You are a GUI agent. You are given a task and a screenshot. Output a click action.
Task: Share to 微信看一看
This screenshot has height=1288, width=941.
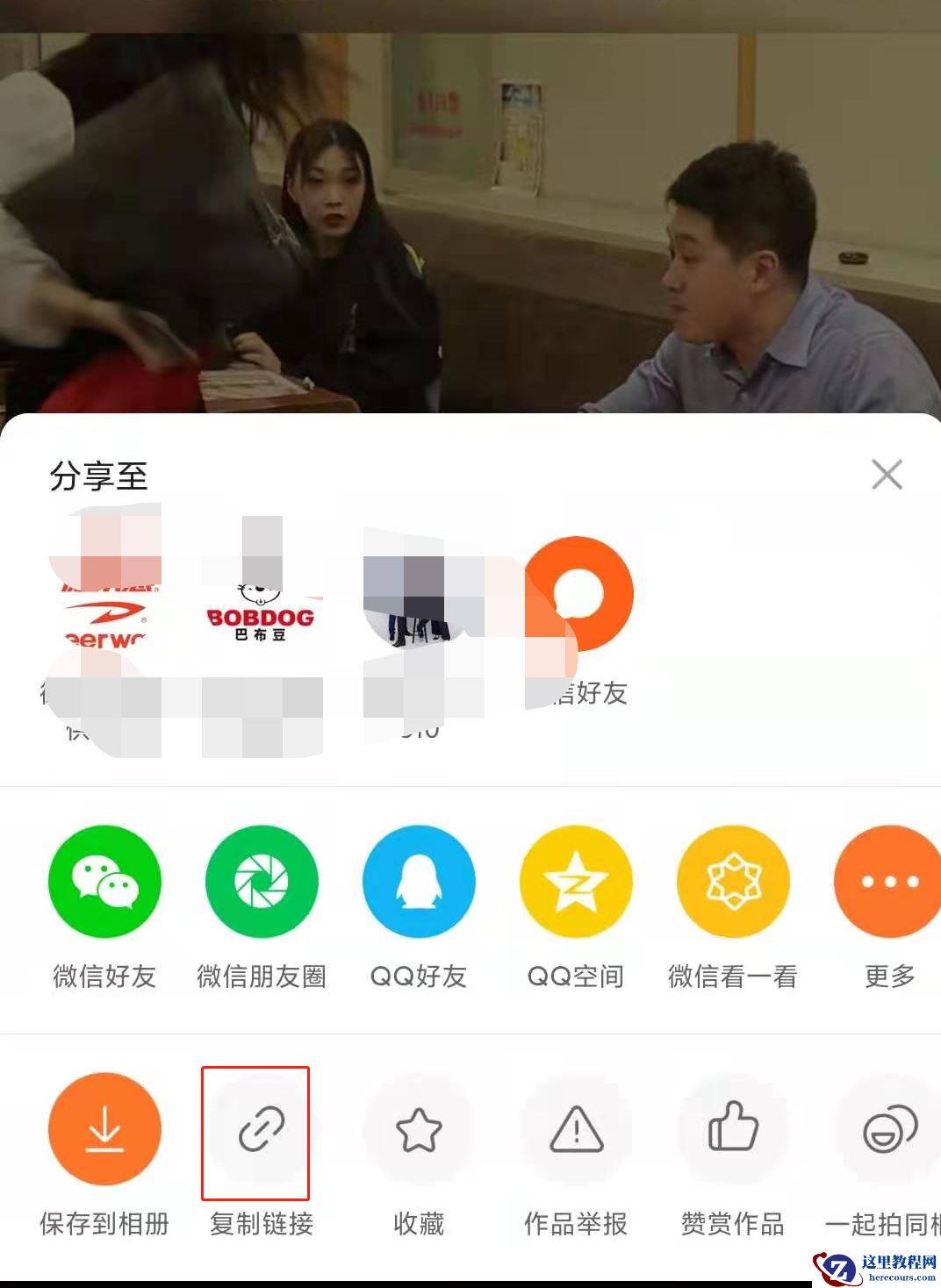(733, 882)
